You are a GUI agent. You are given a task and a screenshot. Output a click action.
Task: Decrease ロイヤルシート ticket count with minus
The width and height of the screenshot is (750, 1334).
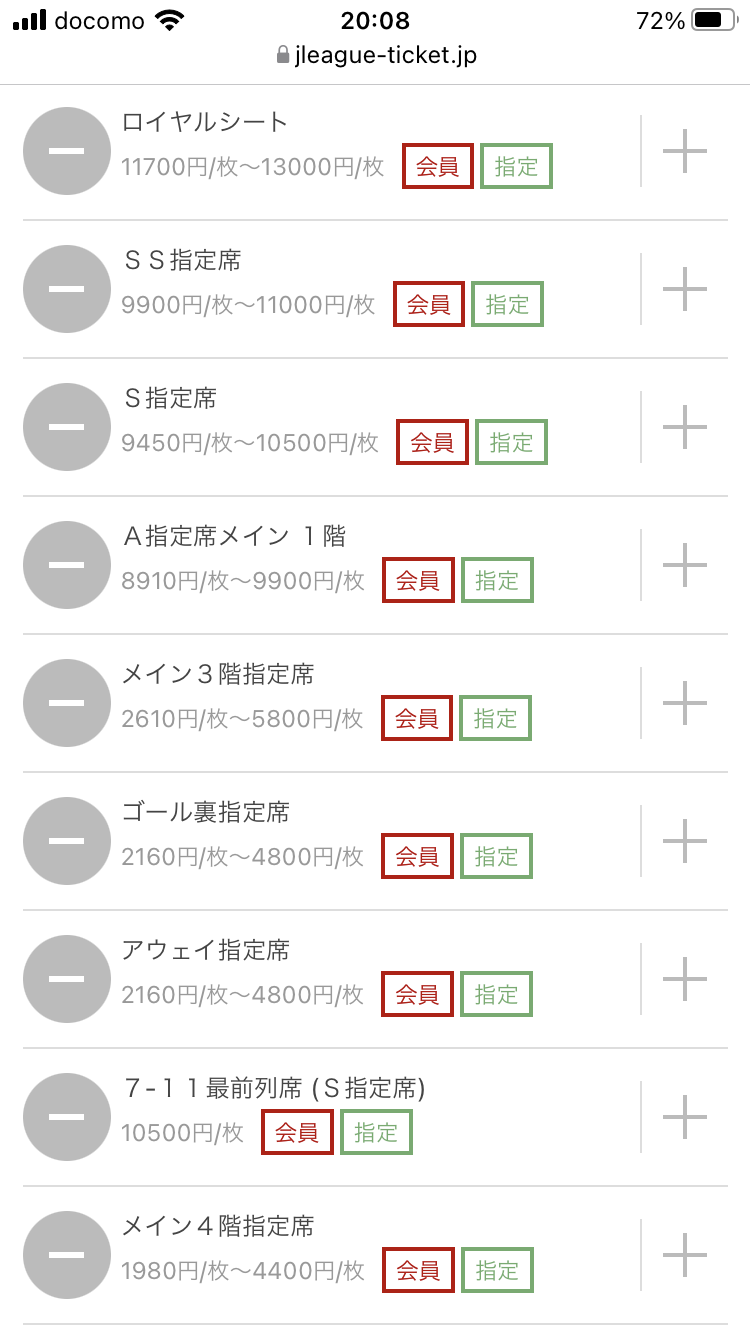67,151
